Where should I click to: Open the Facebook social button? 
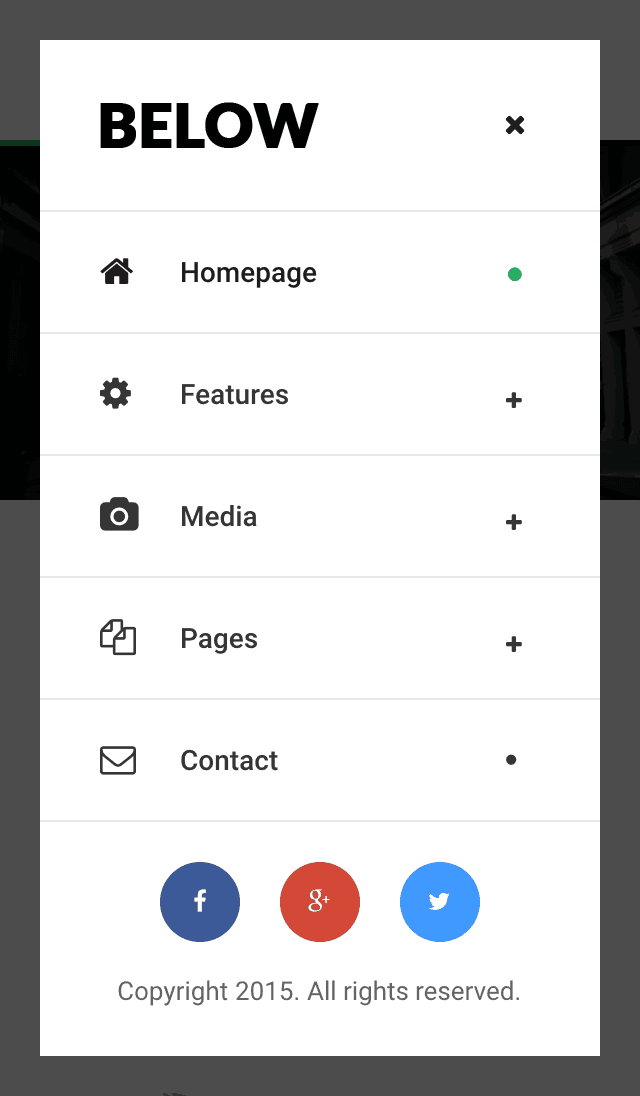[x=200, y=902]
